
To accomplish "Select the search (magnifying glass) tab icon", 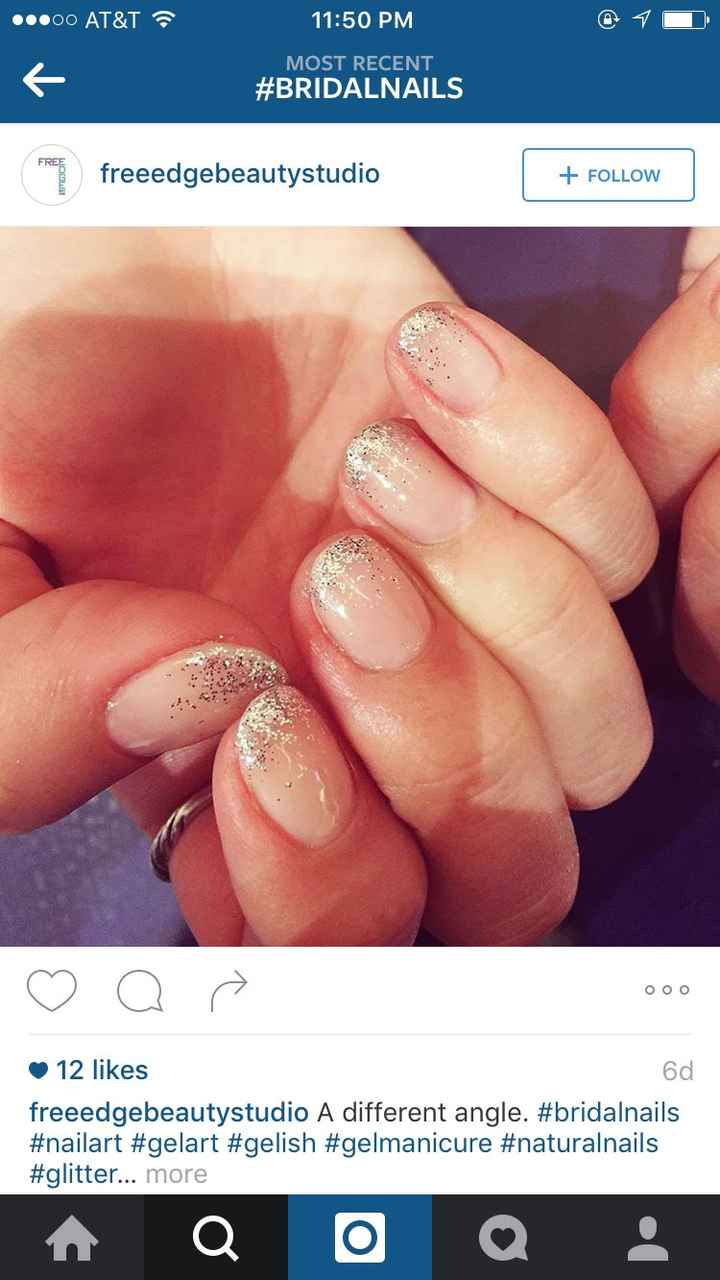I will pos(215,1237).
